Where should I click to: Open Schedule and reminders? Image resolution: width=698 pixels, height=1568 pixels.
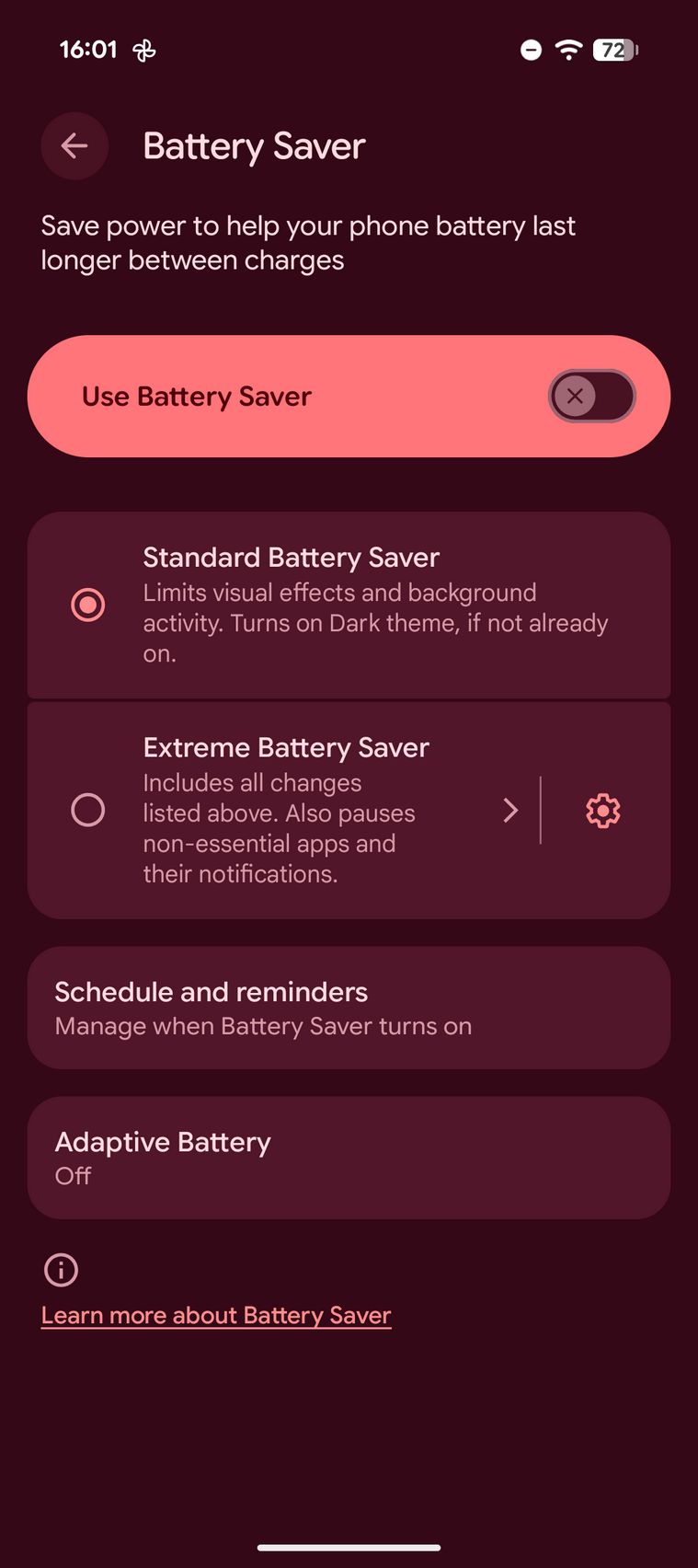click(x=349, y=1008)
